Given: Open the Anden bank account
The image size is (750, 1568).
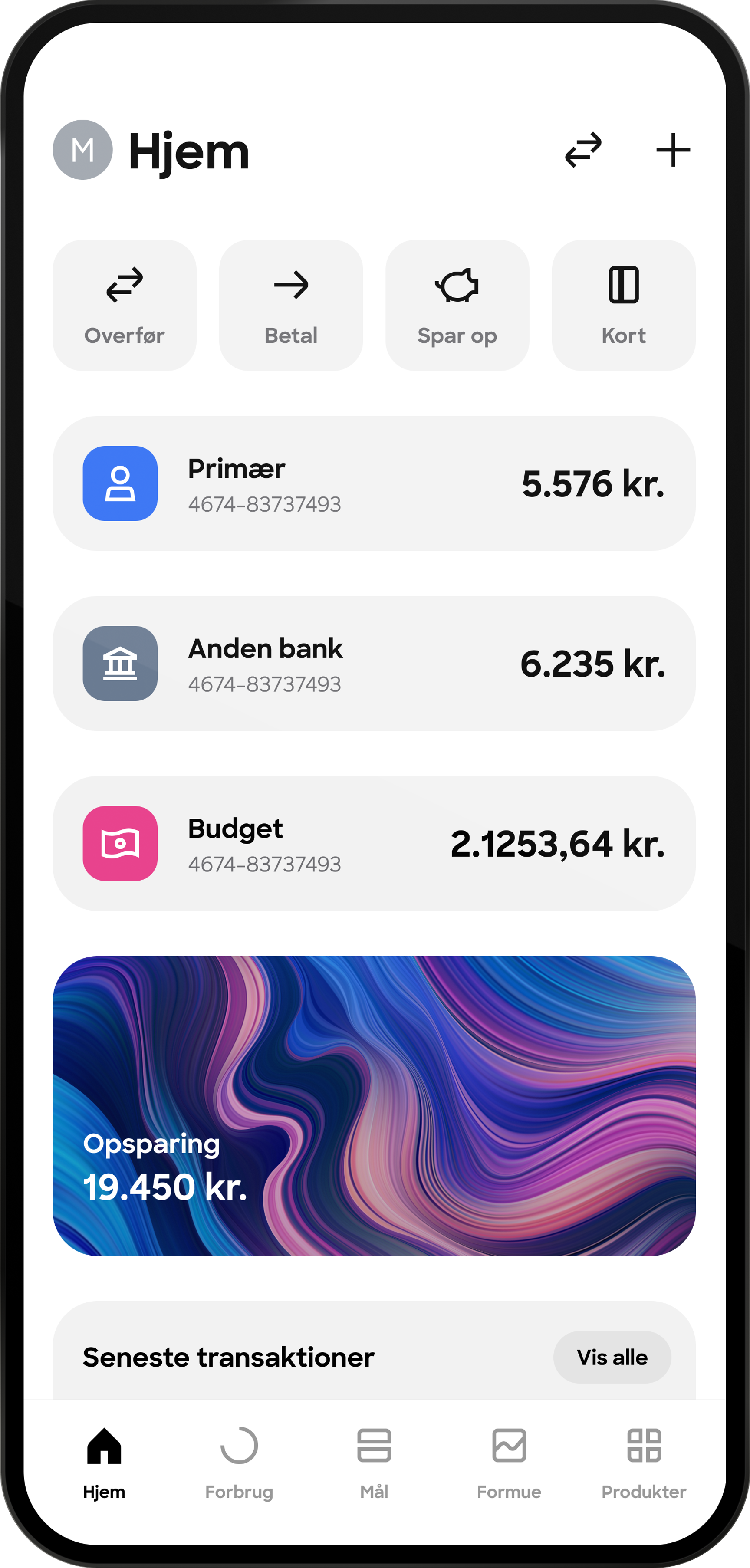Looking at the screenshot, I should 374,663.
